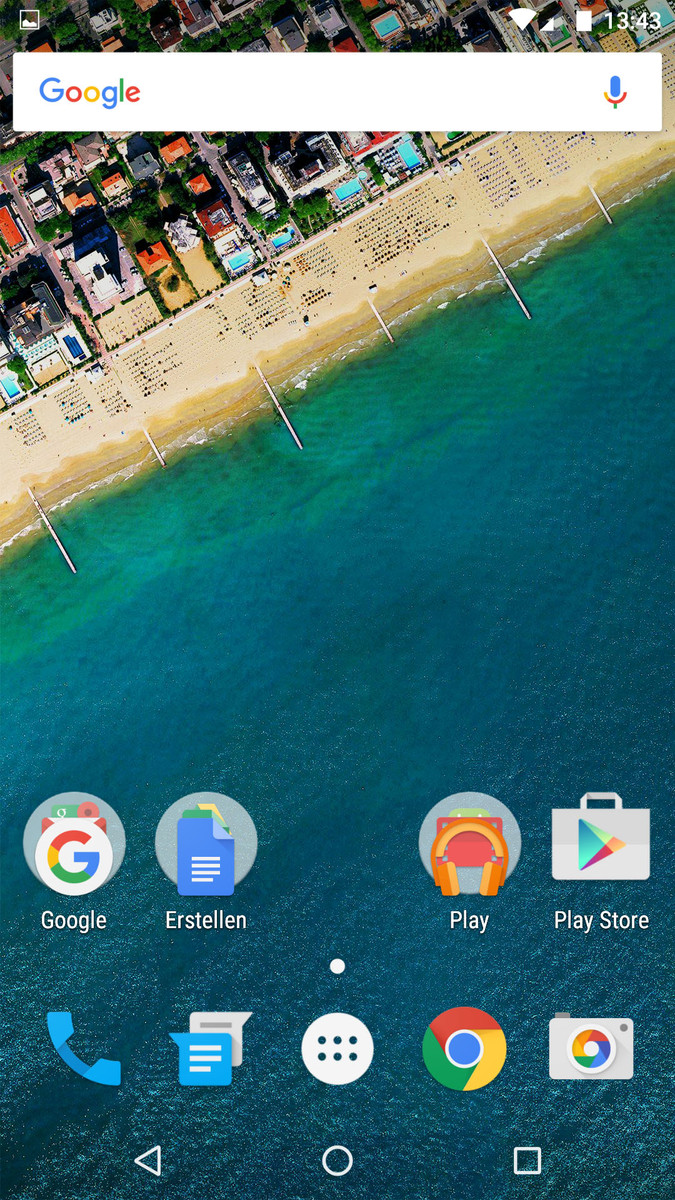Go back with the navigation arrow
This screenshot has width=675, height=1200.
pos(148,1160)
